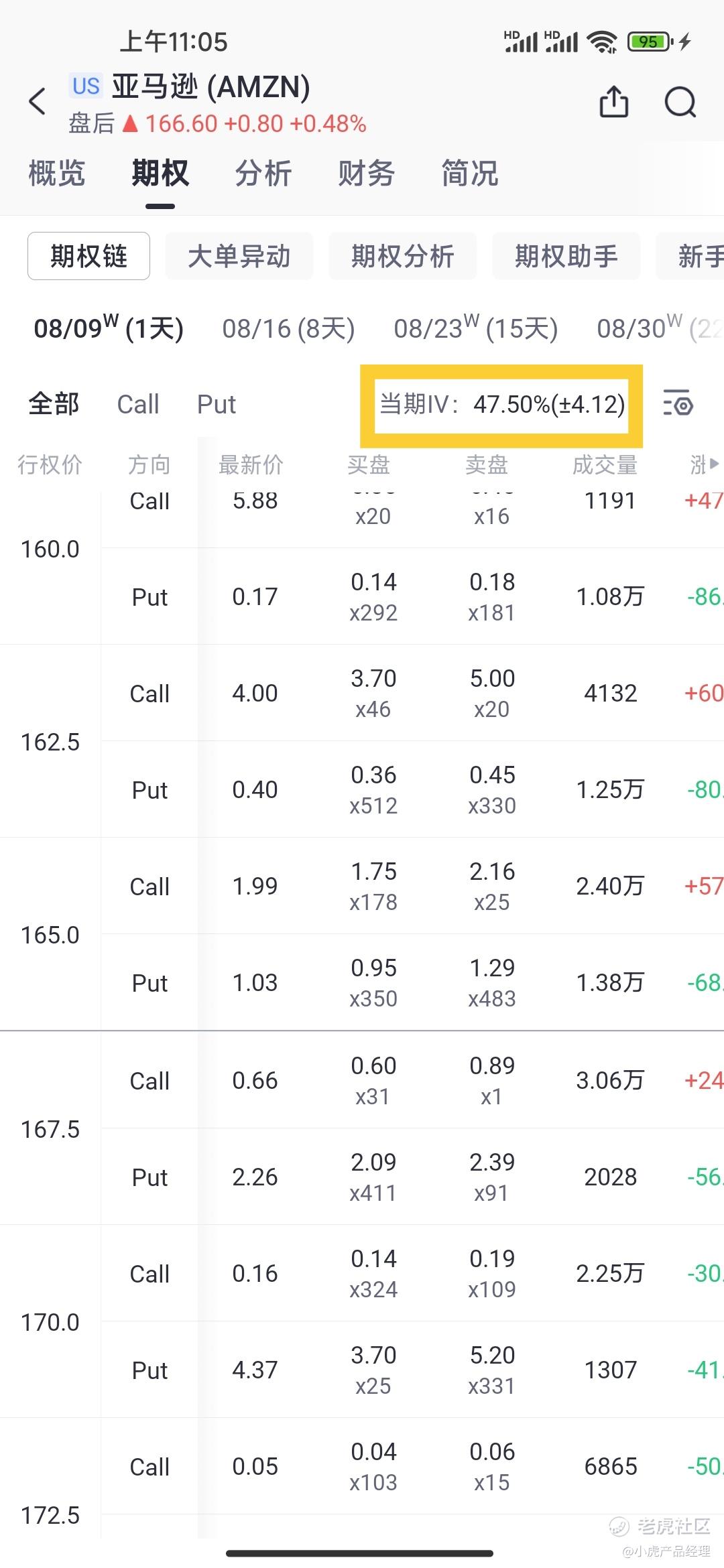724x1568 pixels.
Task: Switch to the 概览 tab
Action: [x=57, y=174]
